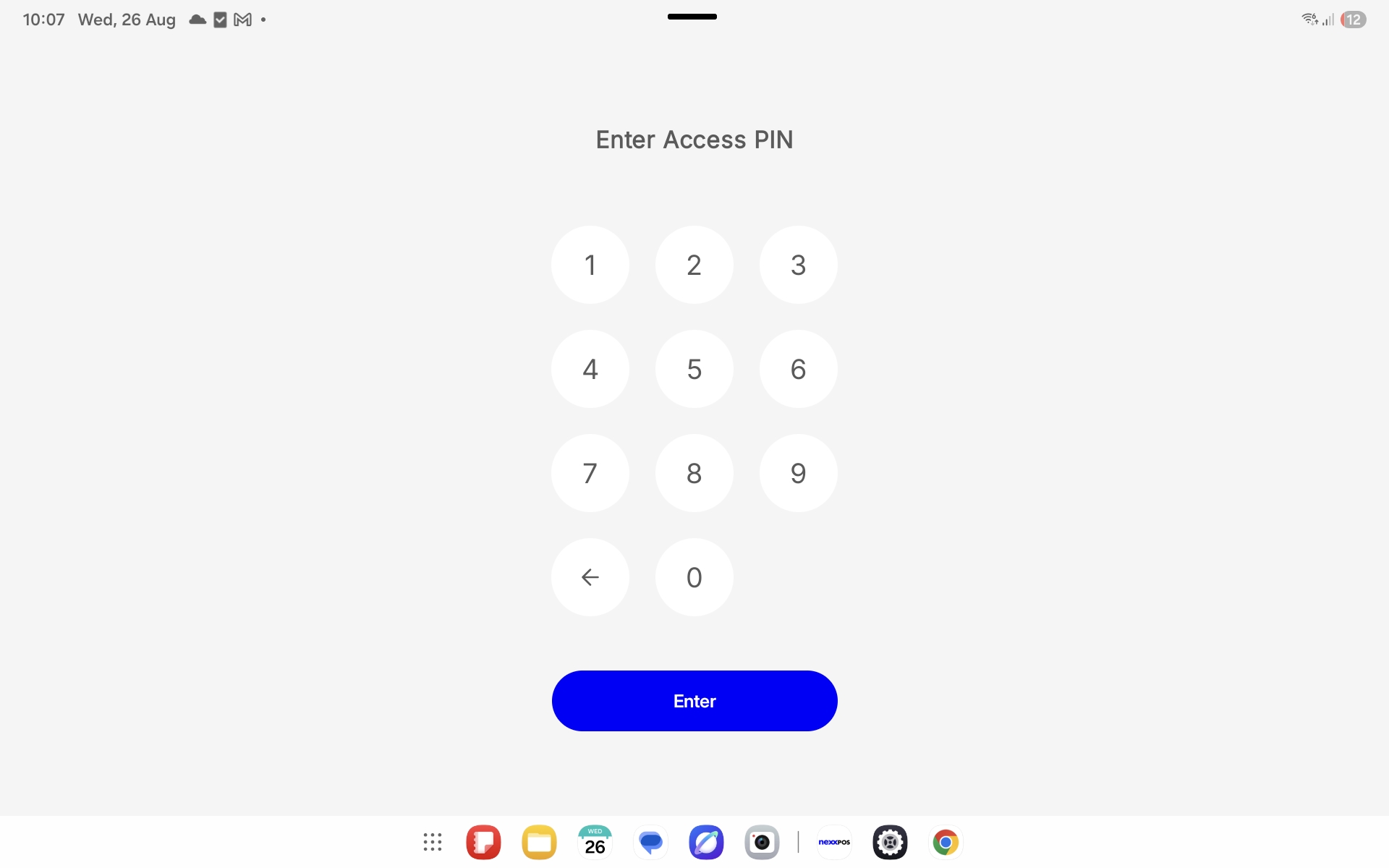This screenshot has height=868, width=1389.
Task: Select digit 8 on the PIN pad
Action: (x=694, y=473)
